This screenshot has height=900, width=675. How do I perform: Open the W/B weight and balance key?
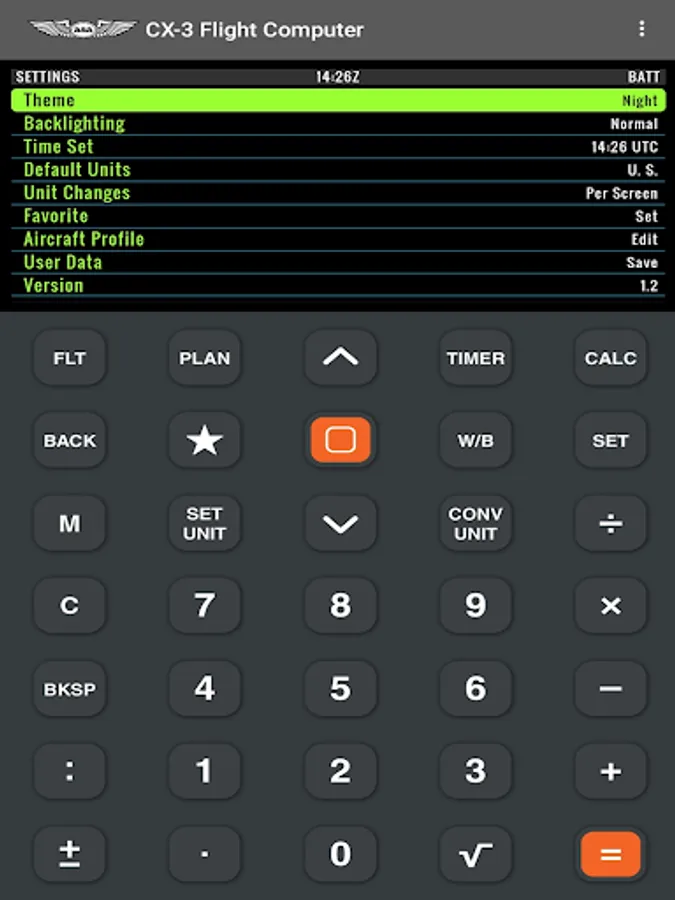475,440
